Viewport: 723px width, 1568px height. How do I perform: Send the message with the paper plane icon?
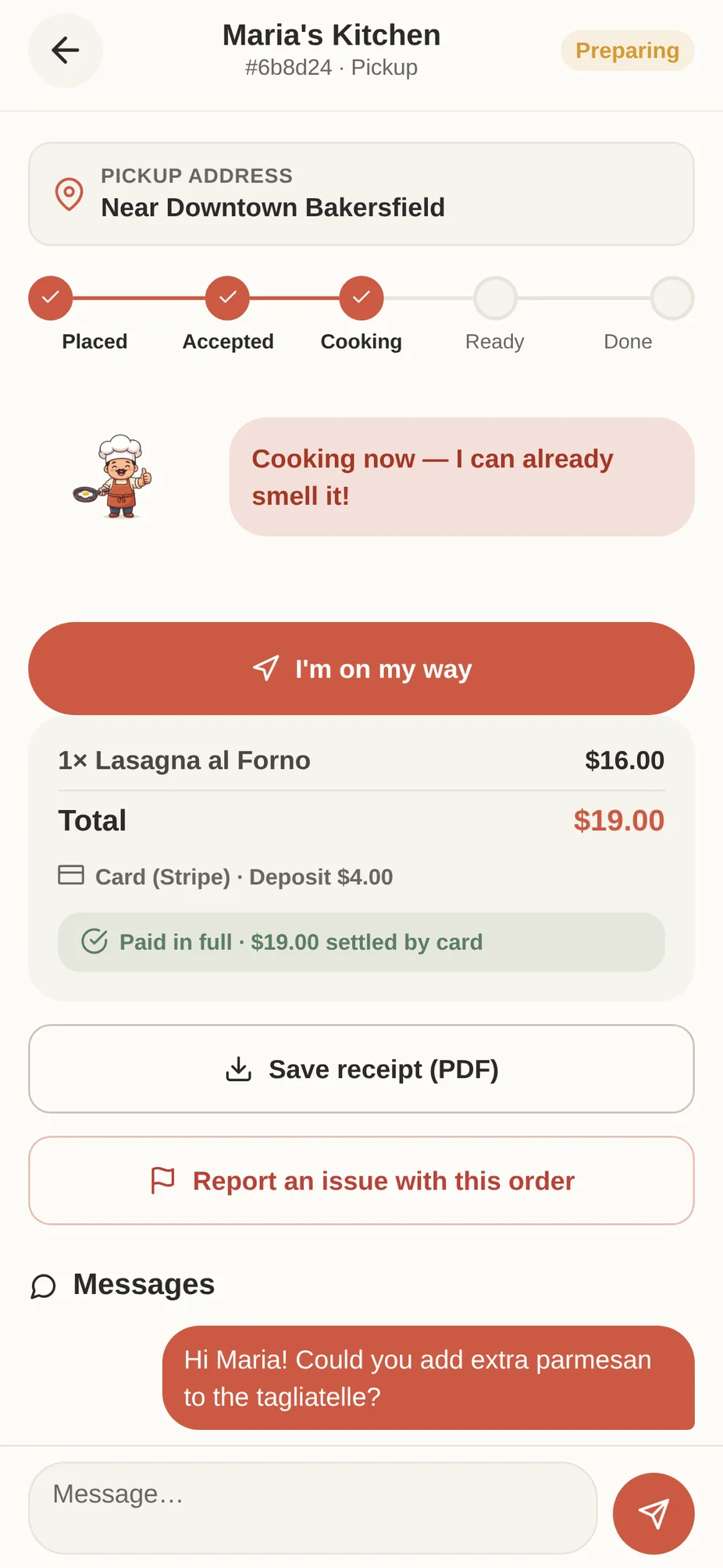click(654, 1513)
